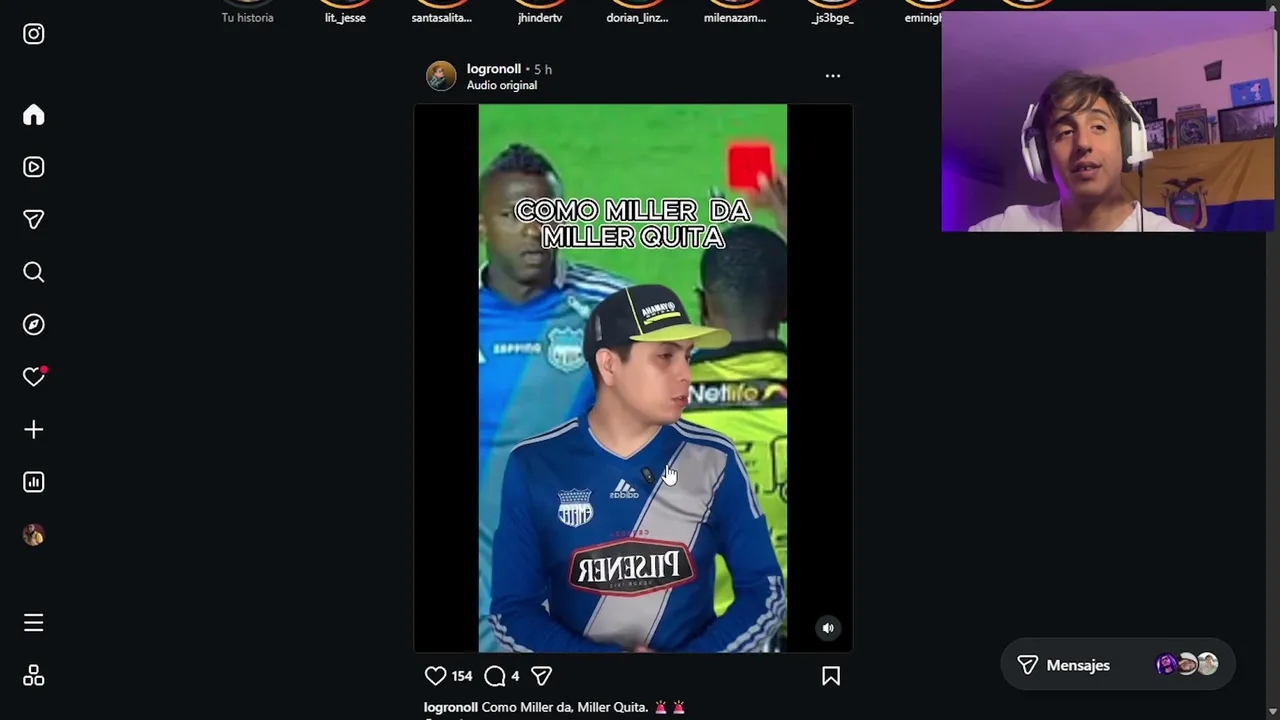Open the dashboard chart icon in sidebar
Screen dimensions: 1280x720
pyautogui.click(x=34, y=482)
